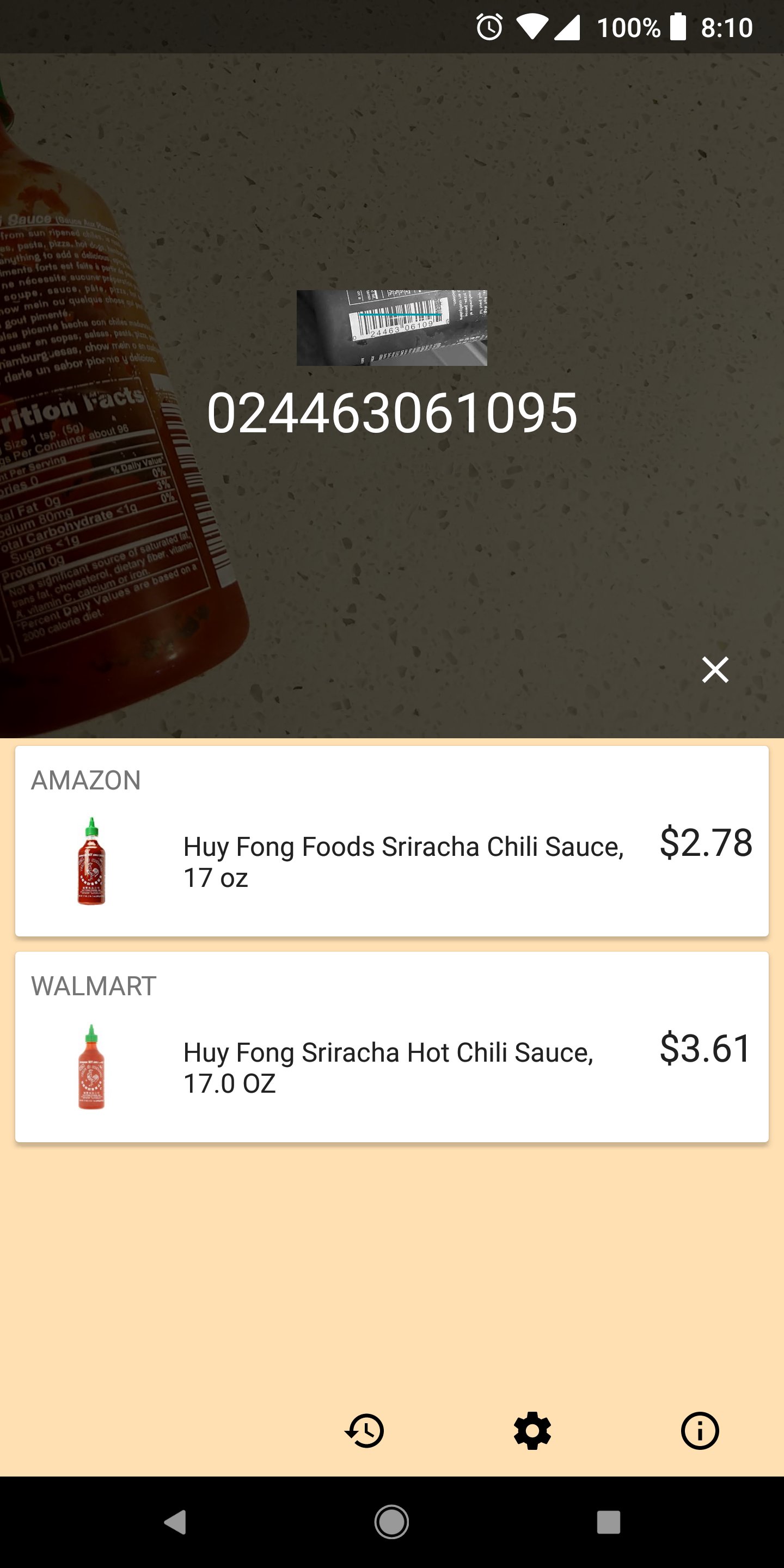Open settings gear
Viewport: 784px width, 1568px height.
[532, 1430]
